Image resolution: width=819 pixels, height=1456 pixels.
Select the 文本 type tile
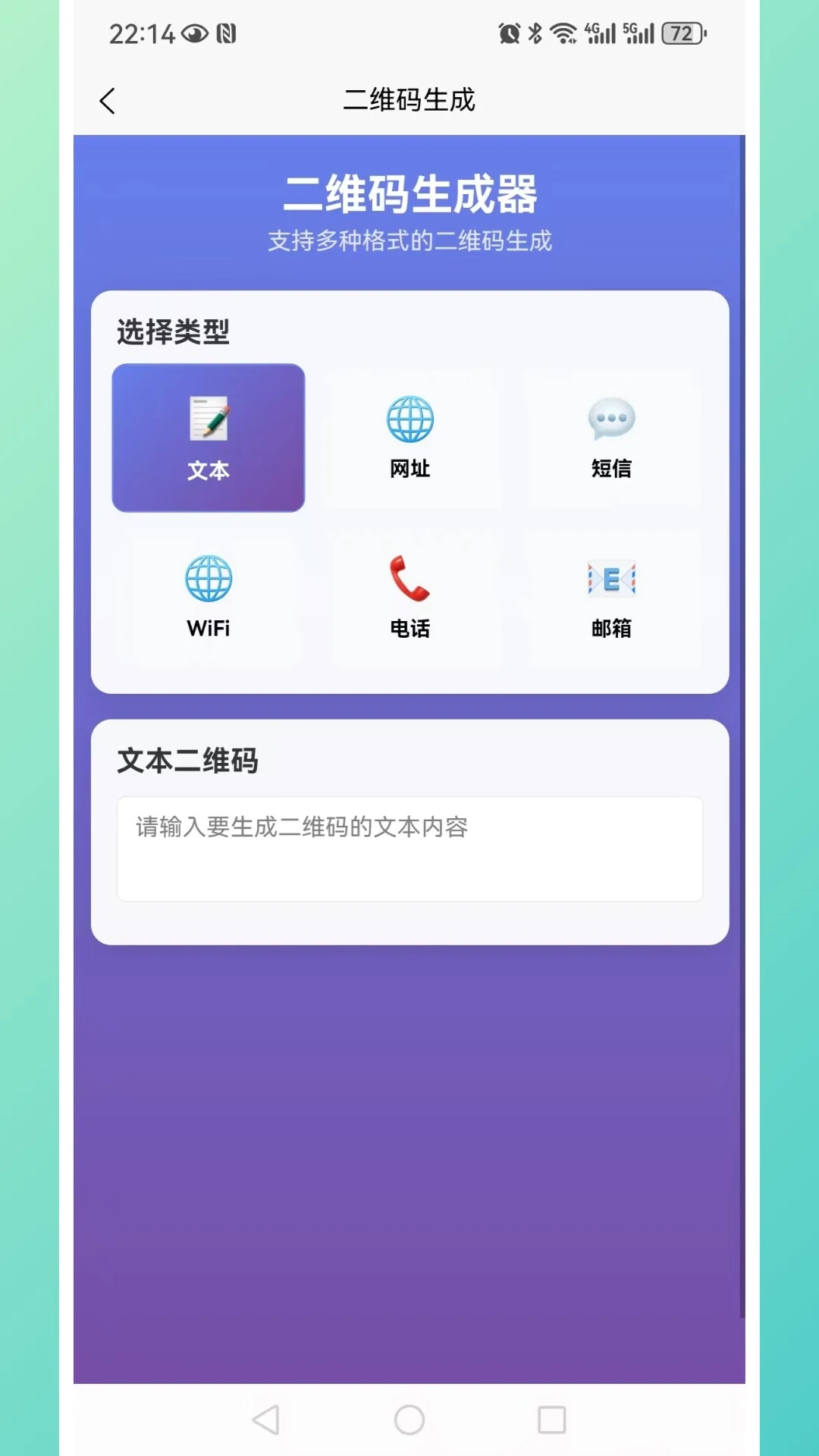coord(209,438)
